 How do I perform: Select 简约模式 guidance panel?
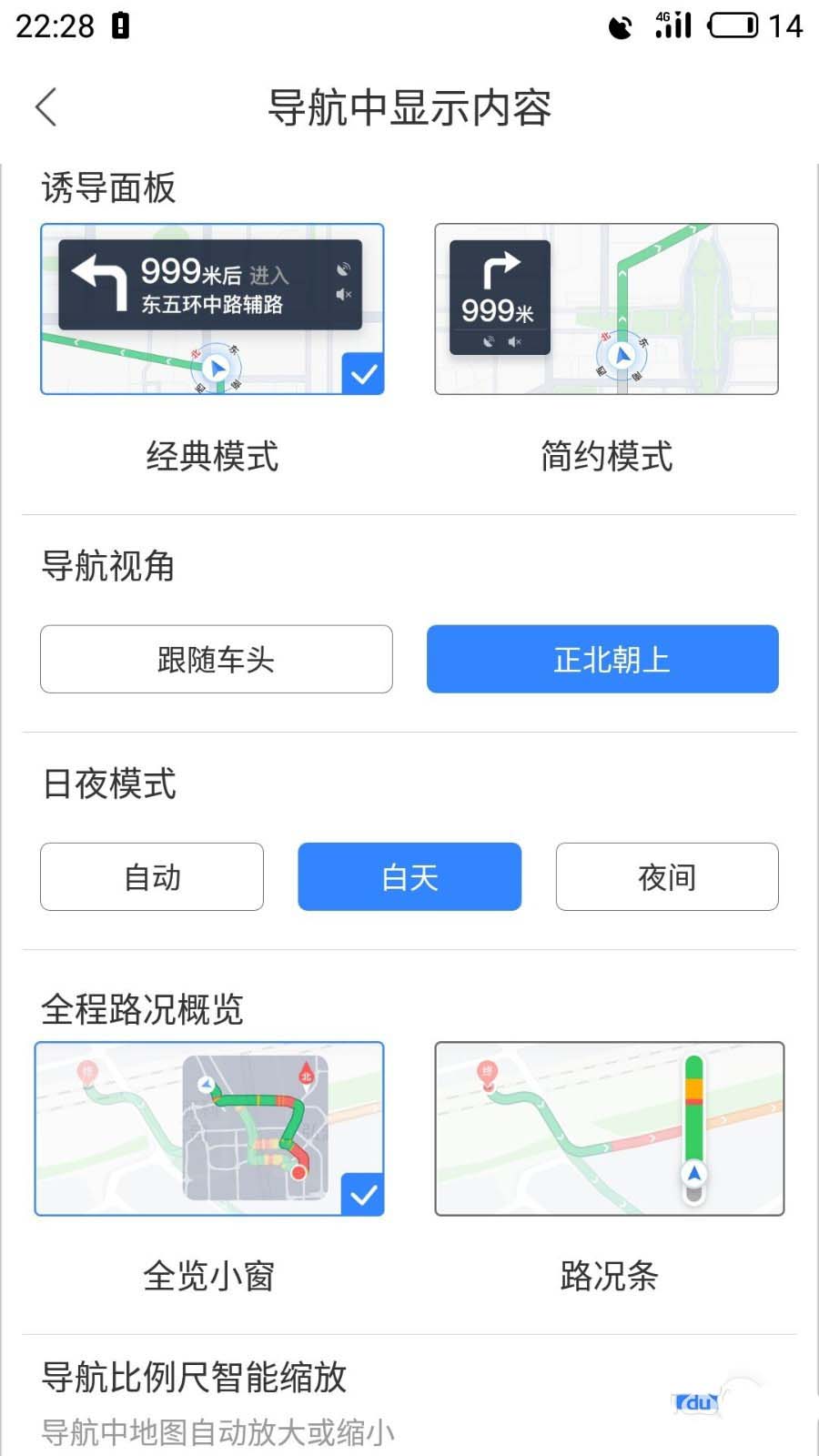[x=606, y=309]
